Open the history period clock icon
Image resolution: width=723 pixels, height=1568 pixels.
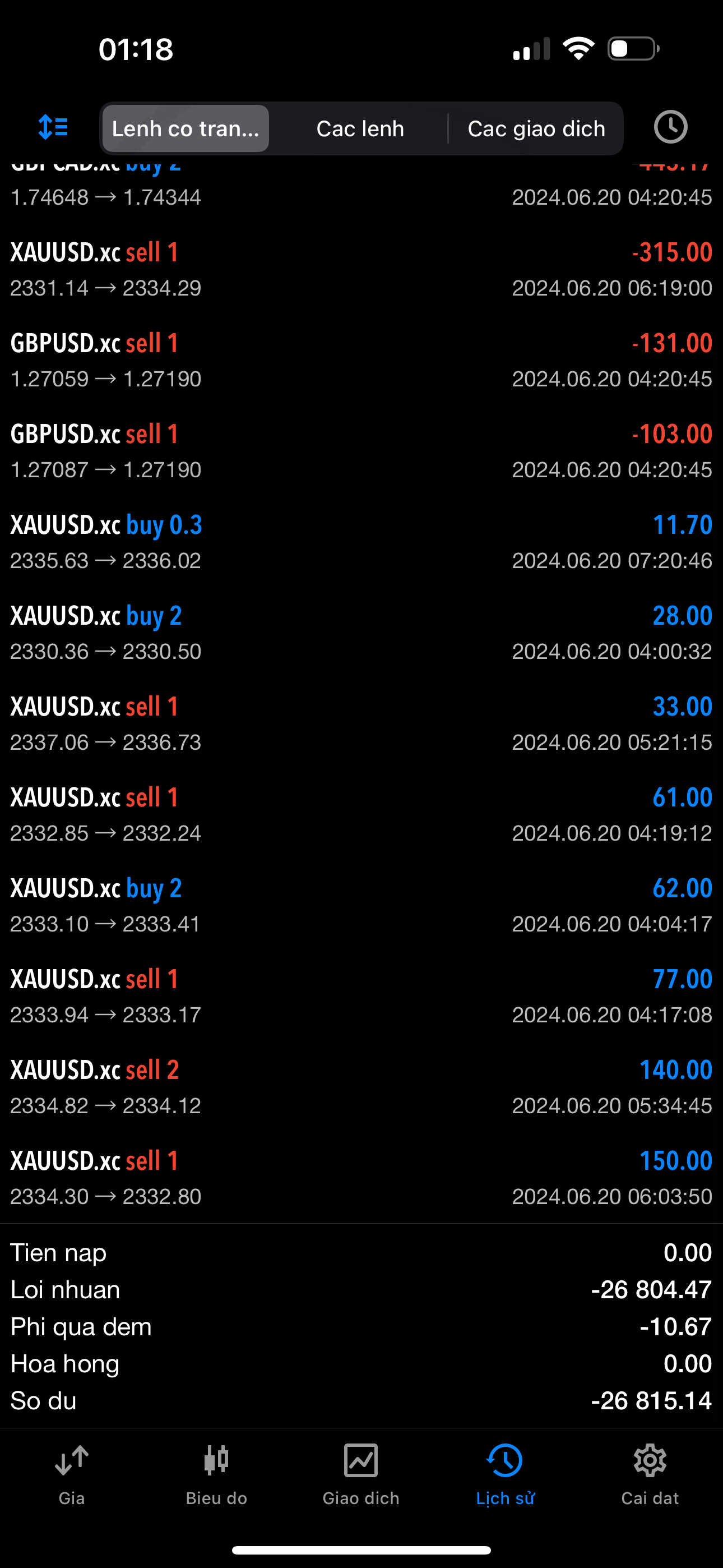coord(671,127)
